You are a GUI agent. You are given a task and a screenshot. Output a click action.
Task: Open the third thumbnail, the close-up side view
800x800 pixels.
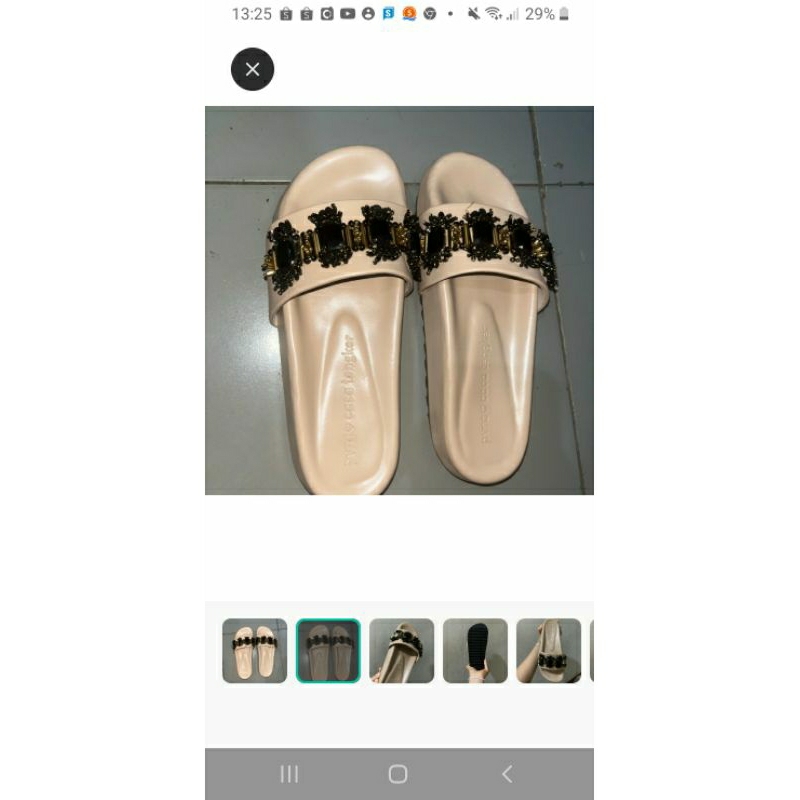(402, 651)
